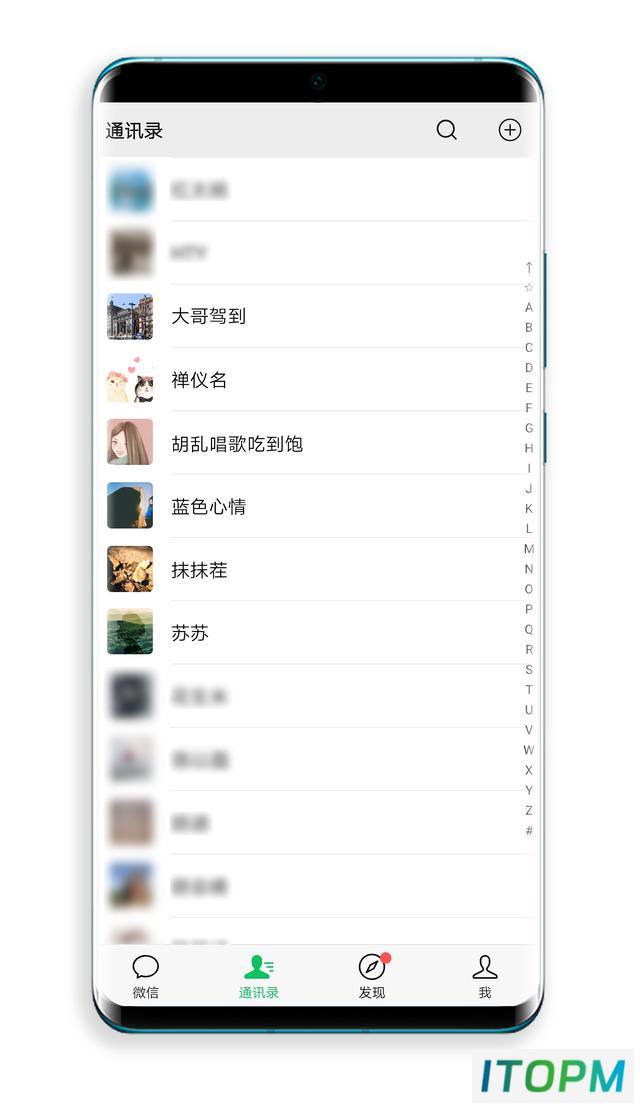The height and width of the screenshot is (1109, 640).
Task: Jump to letter D in the index
Action: coord(528,367)
